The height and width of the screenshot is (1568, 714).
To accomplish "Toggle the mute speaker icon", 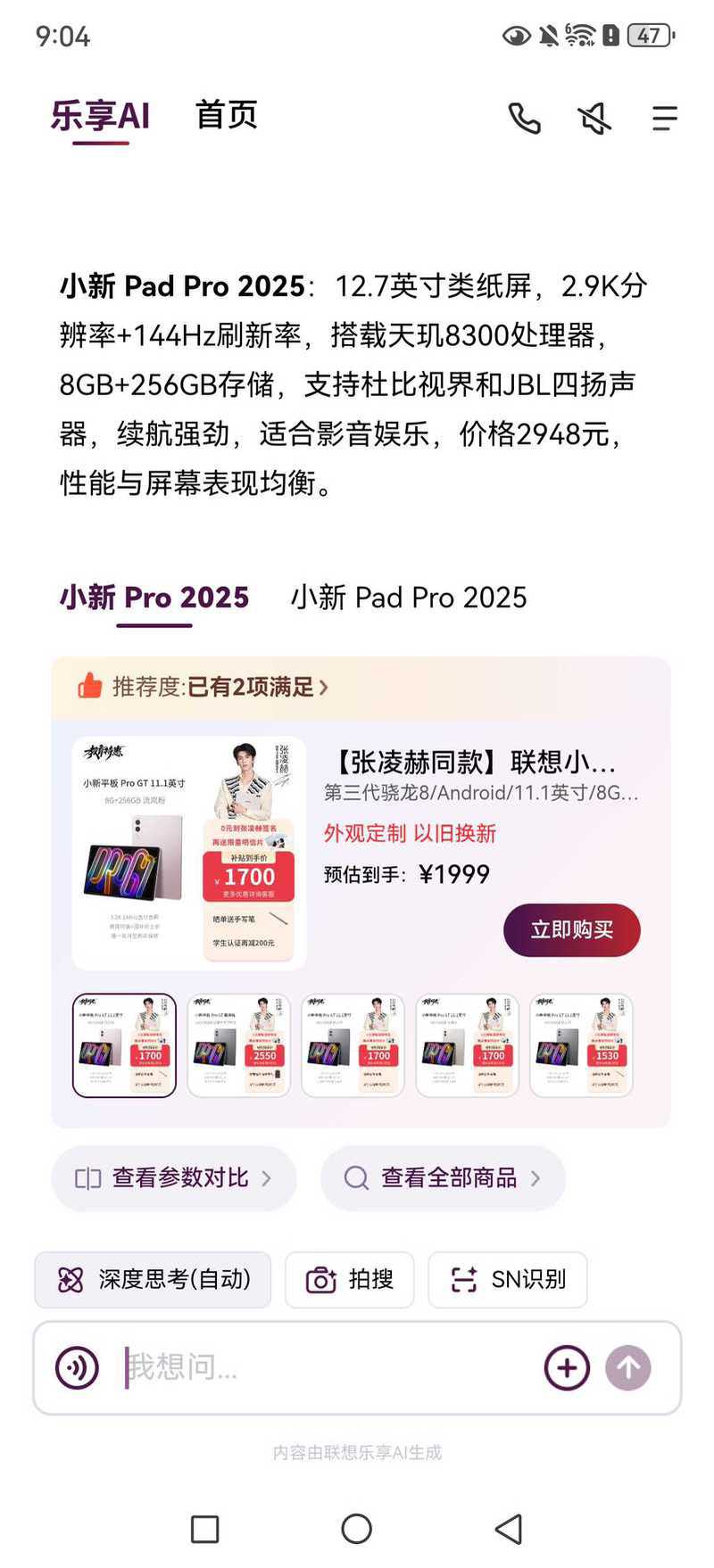I will click(594, 118).
